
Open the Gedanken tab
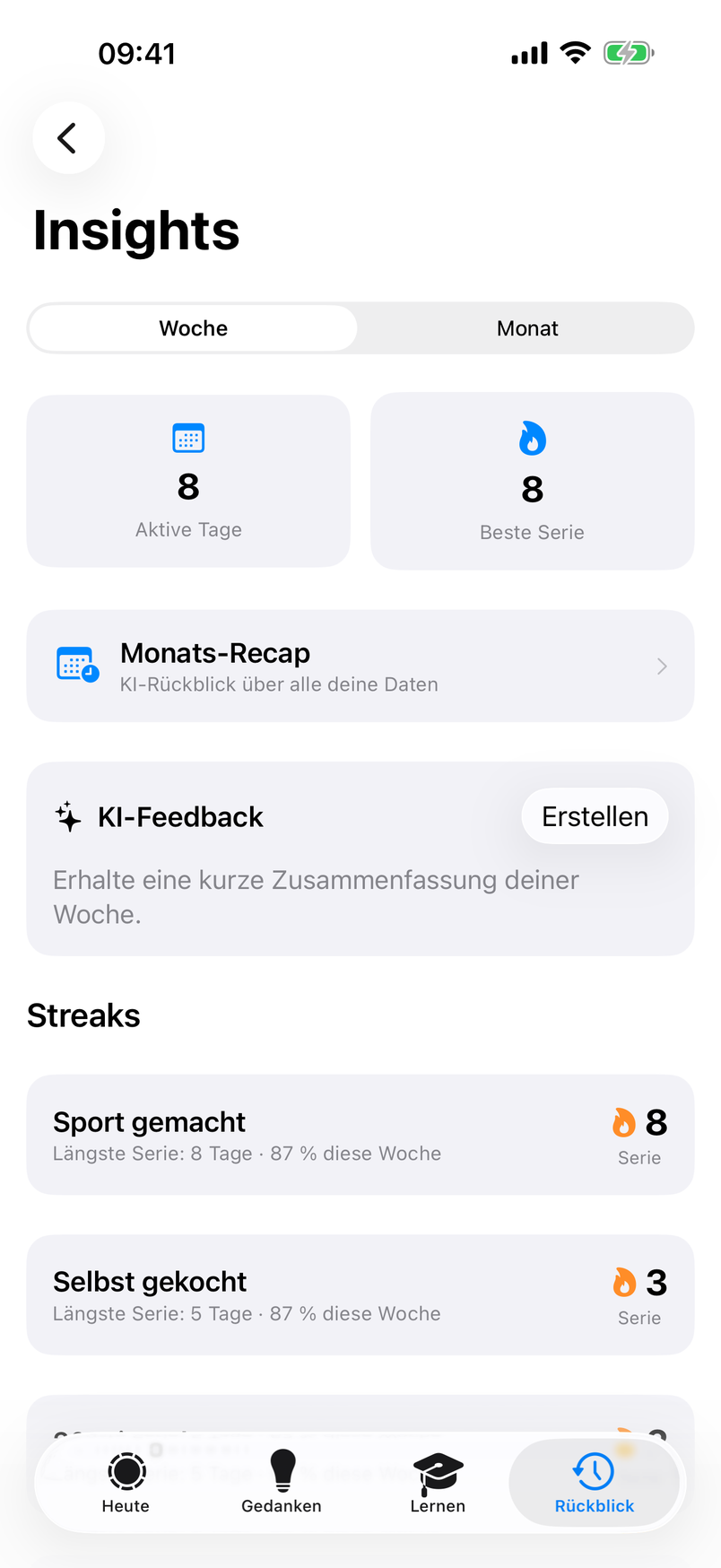[282, 1483]
